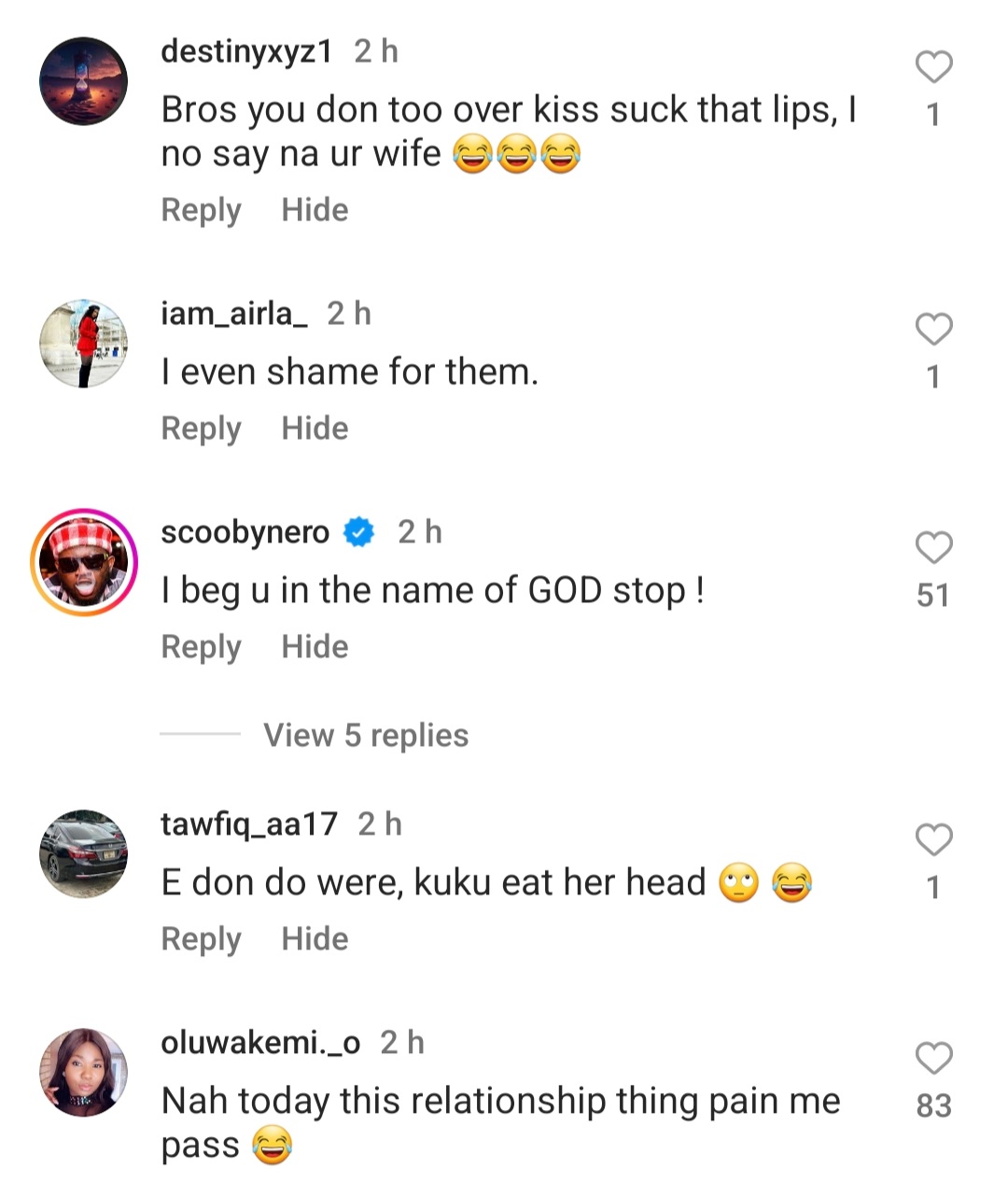Reply to scoobynero's comment

point(201,647)
